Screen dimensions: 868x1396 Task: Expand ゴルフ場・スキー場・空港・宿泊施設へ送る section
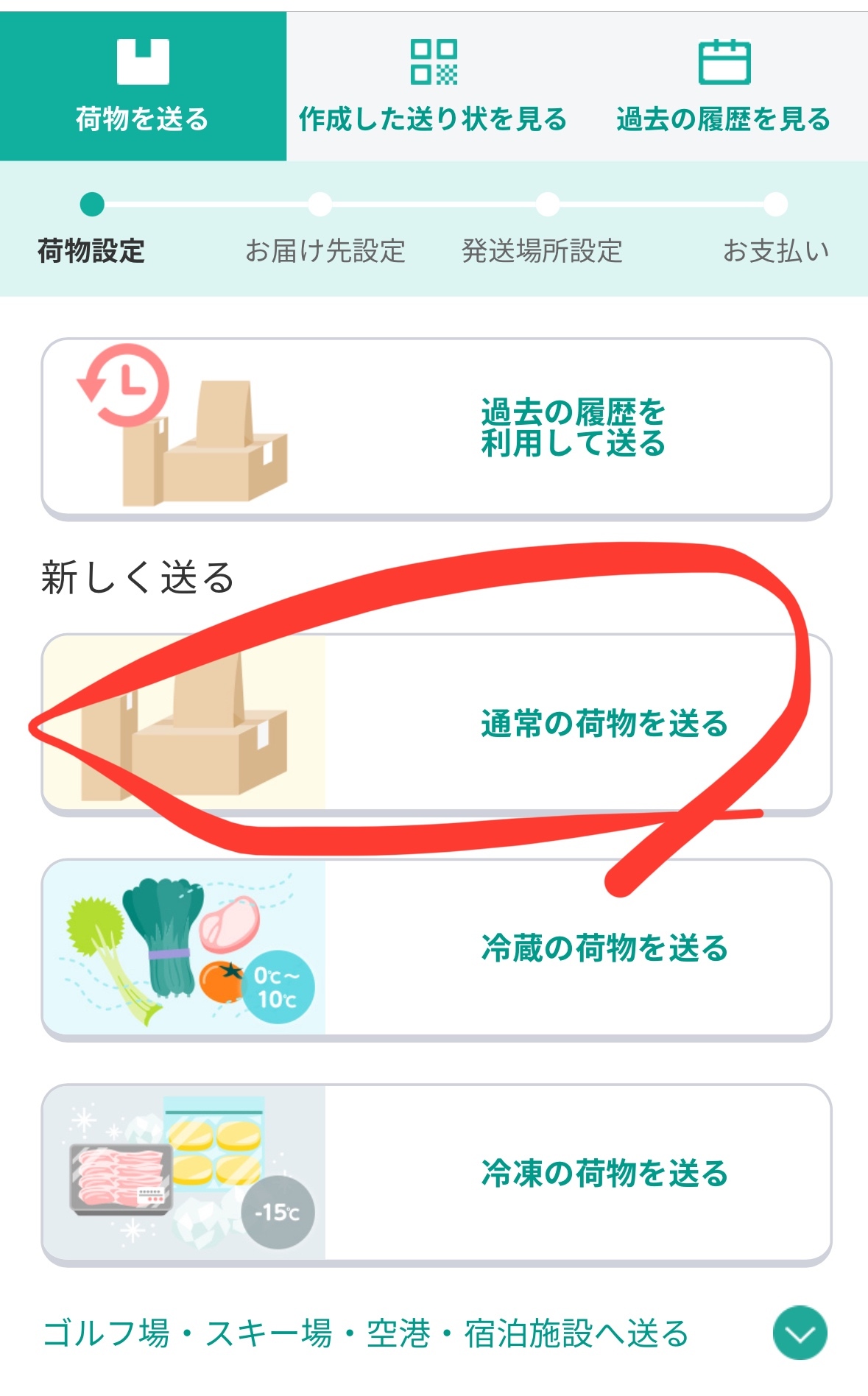coord(800,1333)
